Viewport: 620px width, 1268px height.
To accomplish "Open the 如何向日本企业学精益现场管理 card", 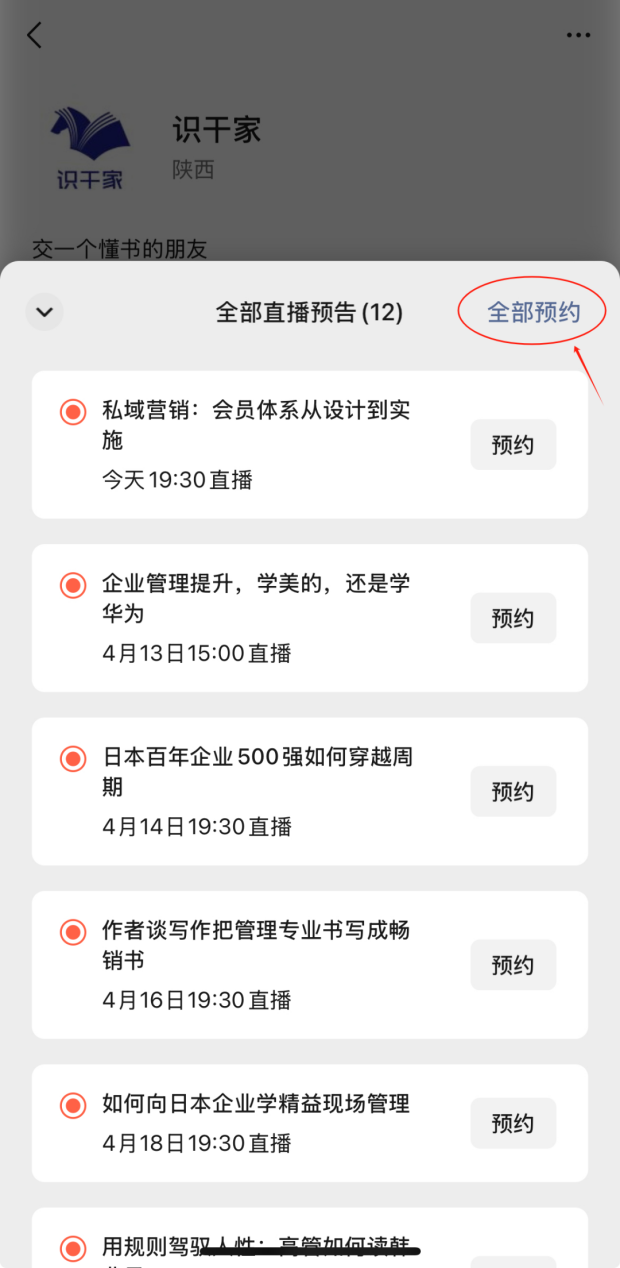I will pyautogui.click(x=260, y=1123).
